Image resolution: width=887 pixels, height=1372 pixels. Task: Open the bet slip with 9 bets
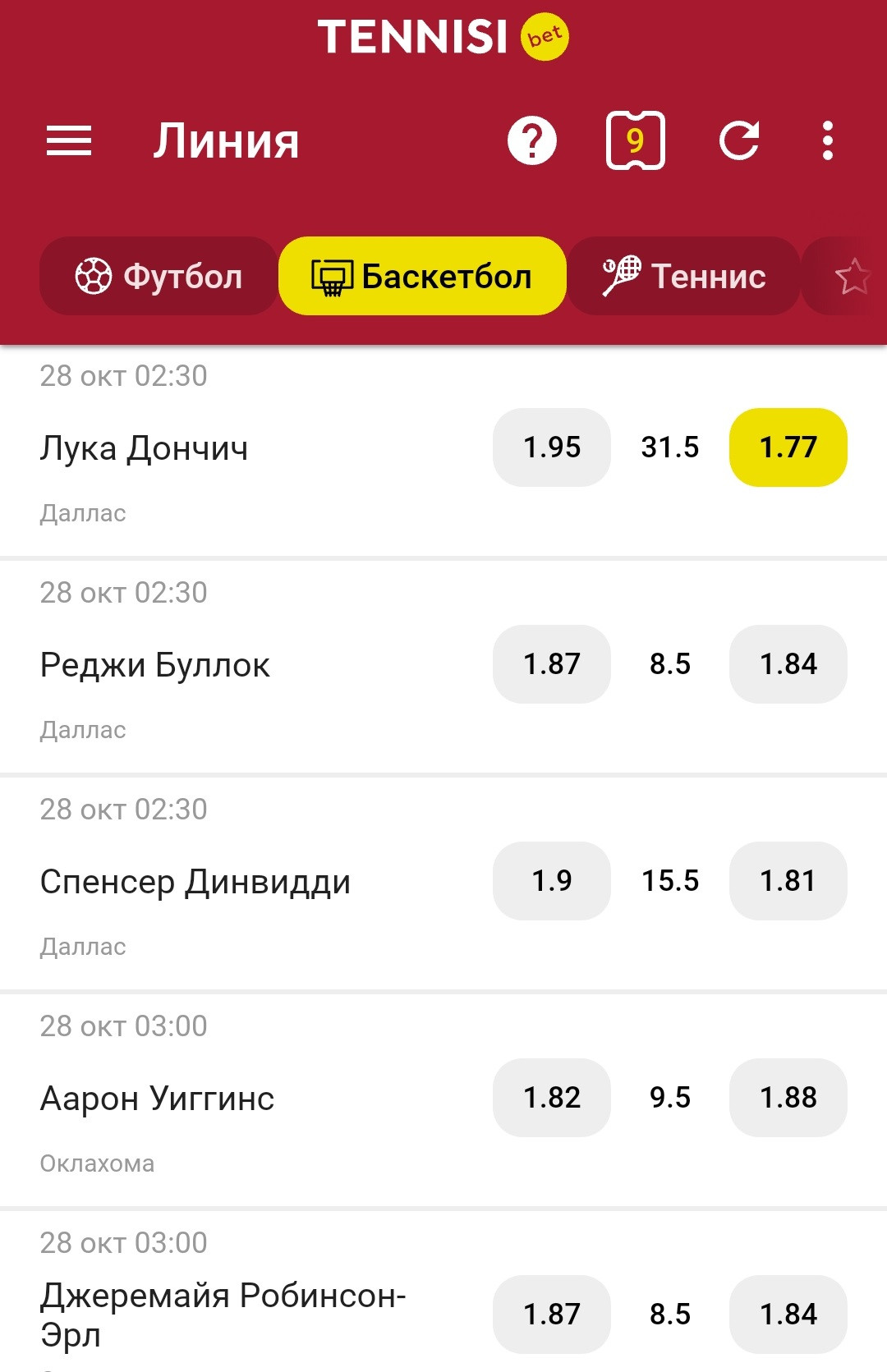pyautogui.click(x=635, y=140)
